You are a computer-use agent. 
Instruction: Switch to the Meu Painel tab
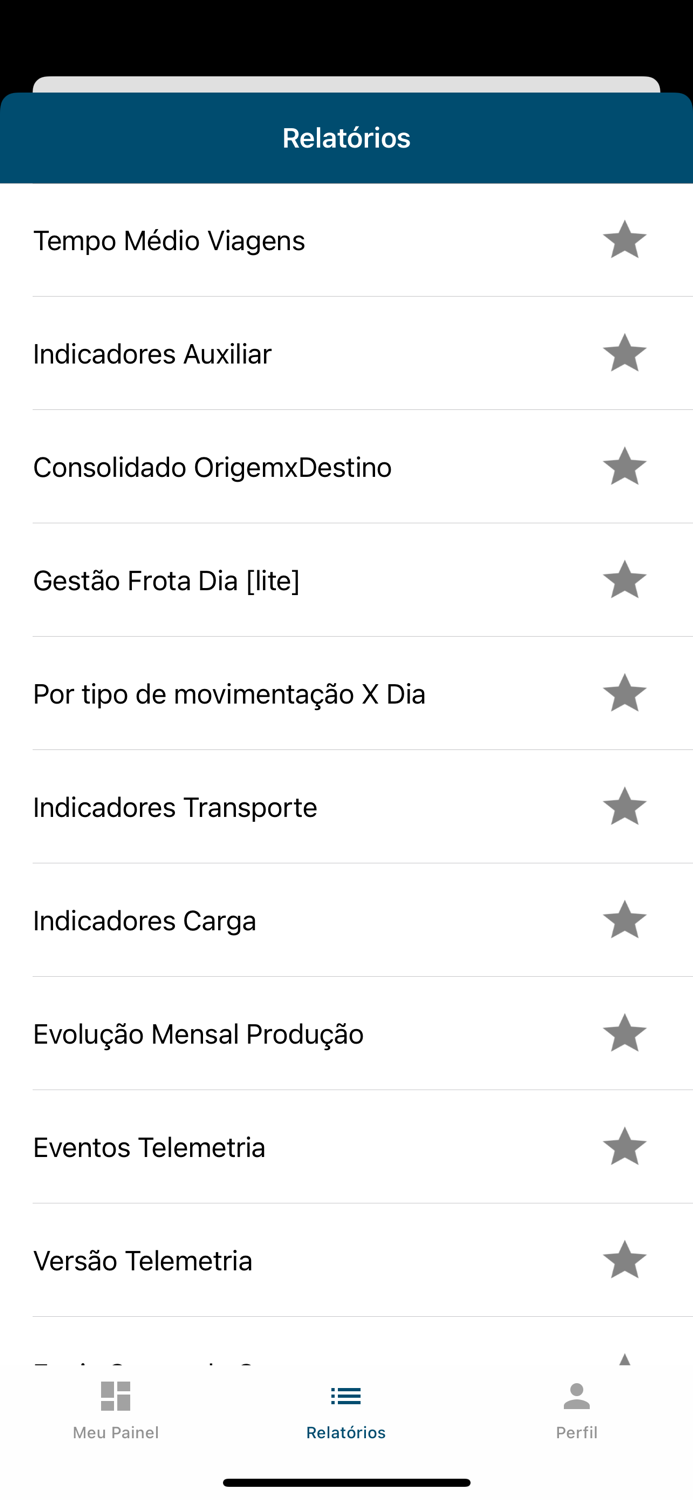tap(116, 1410)
